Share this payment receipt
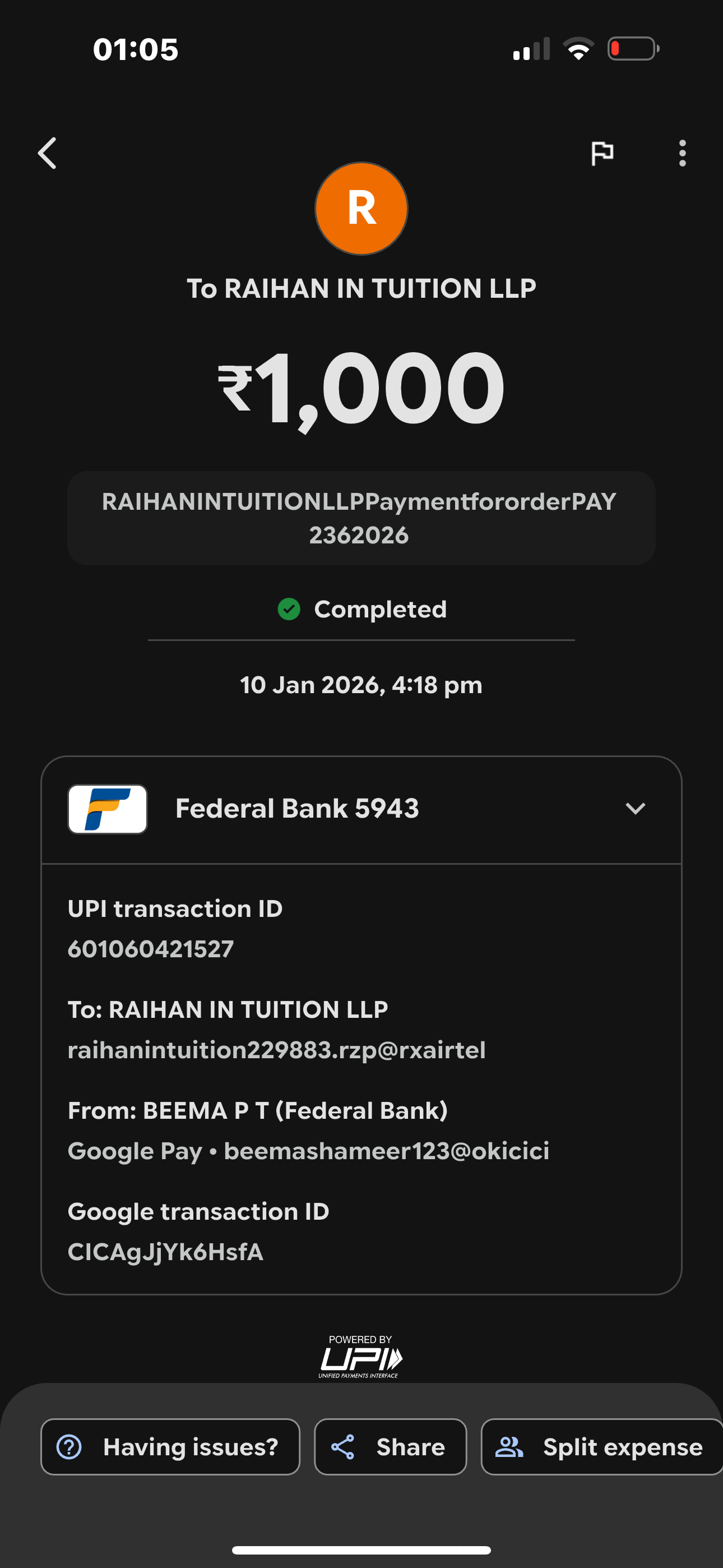This screenshot has width=723, height=1568. (x=390, y=1446)
